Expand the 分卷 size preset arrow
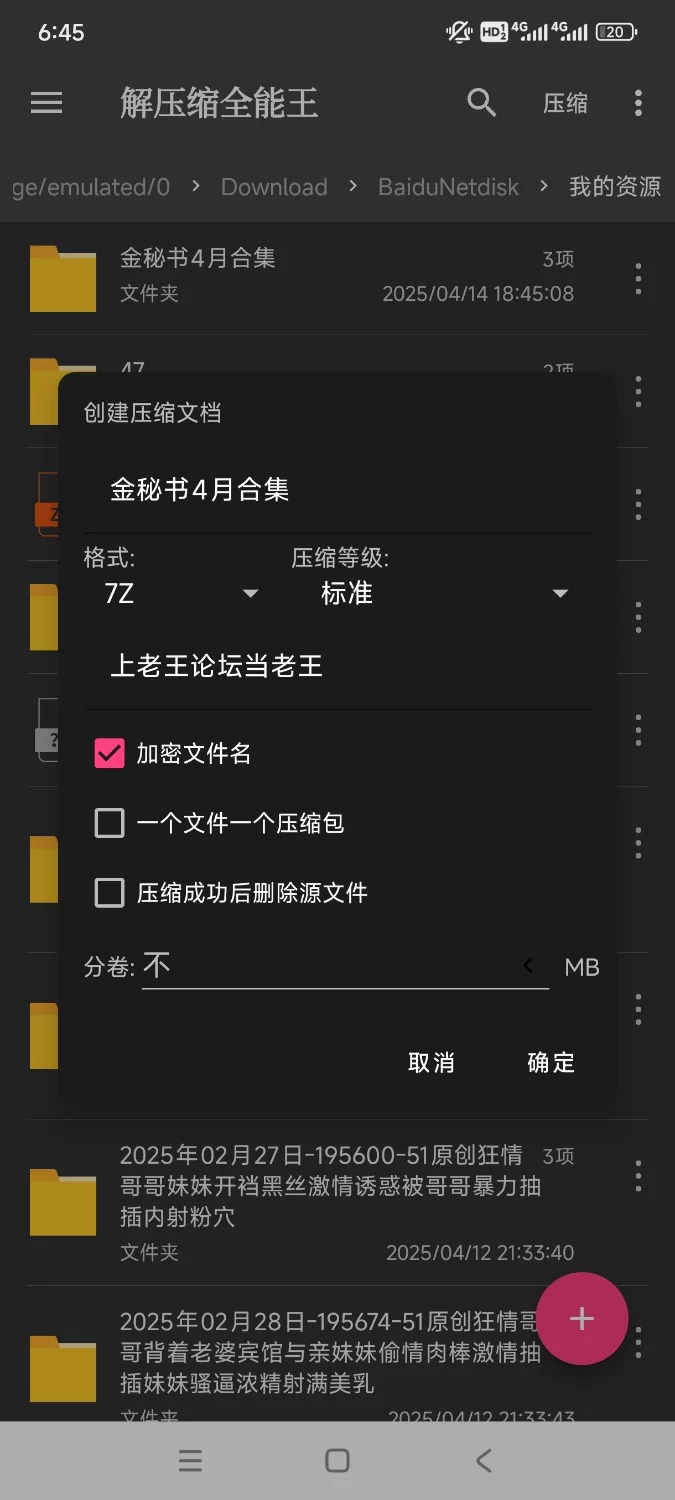This screenshot has width=675, height=1500. coord(528,966)
